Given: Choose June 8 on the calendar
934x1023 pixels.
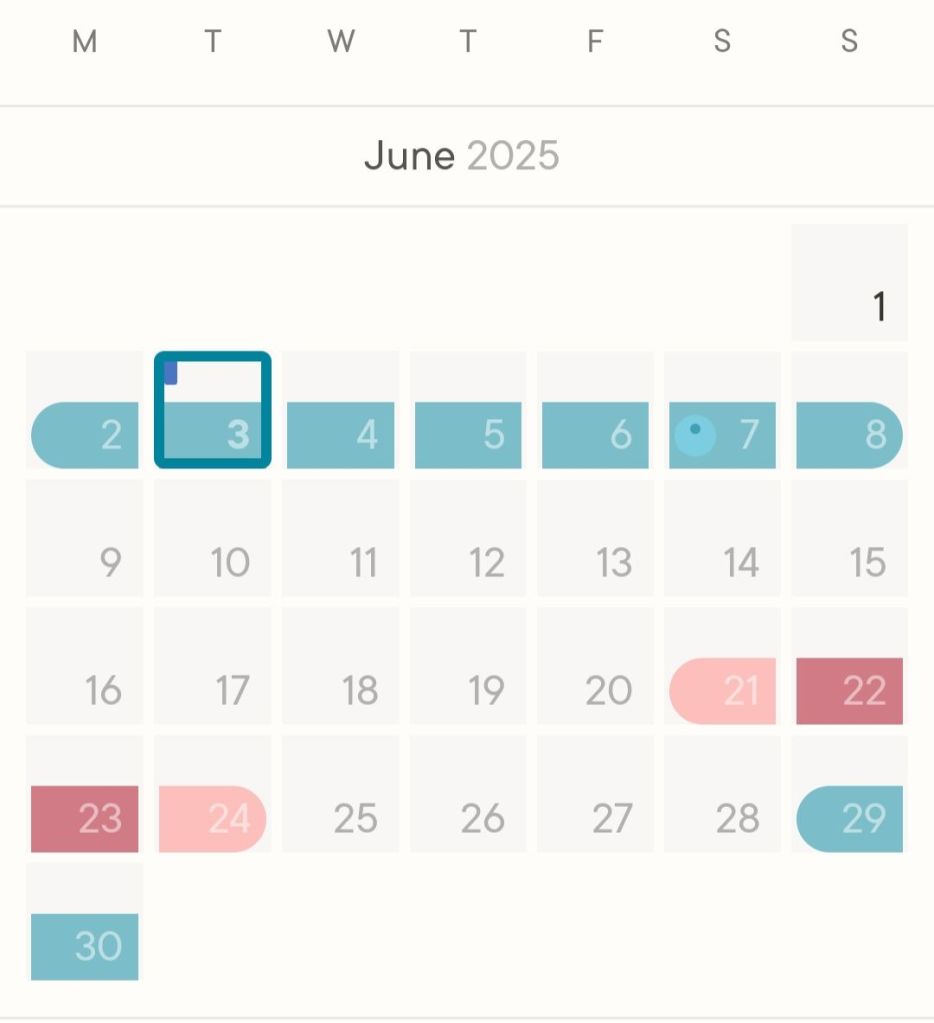Looking at the screenshot, I should tap(849, 412).
